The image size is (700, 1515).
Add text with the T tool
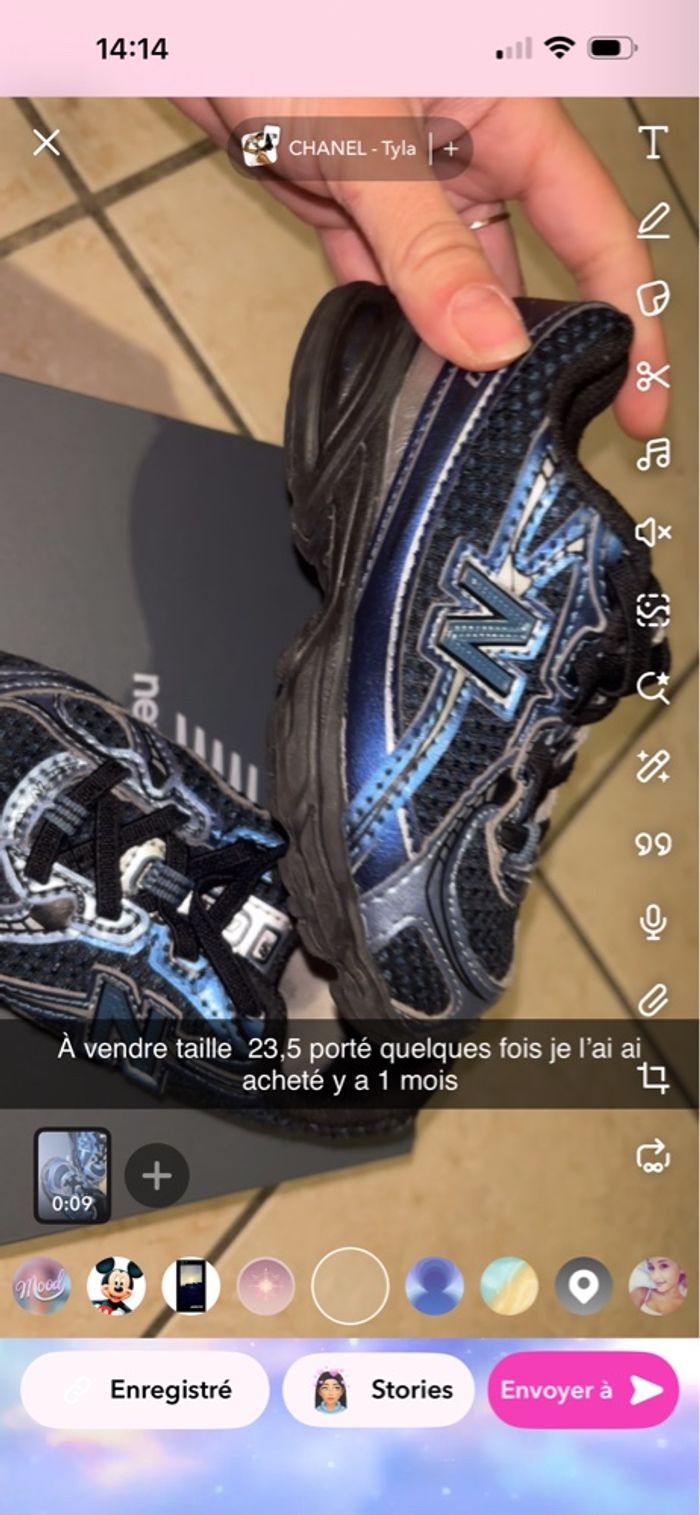(653, 143)
